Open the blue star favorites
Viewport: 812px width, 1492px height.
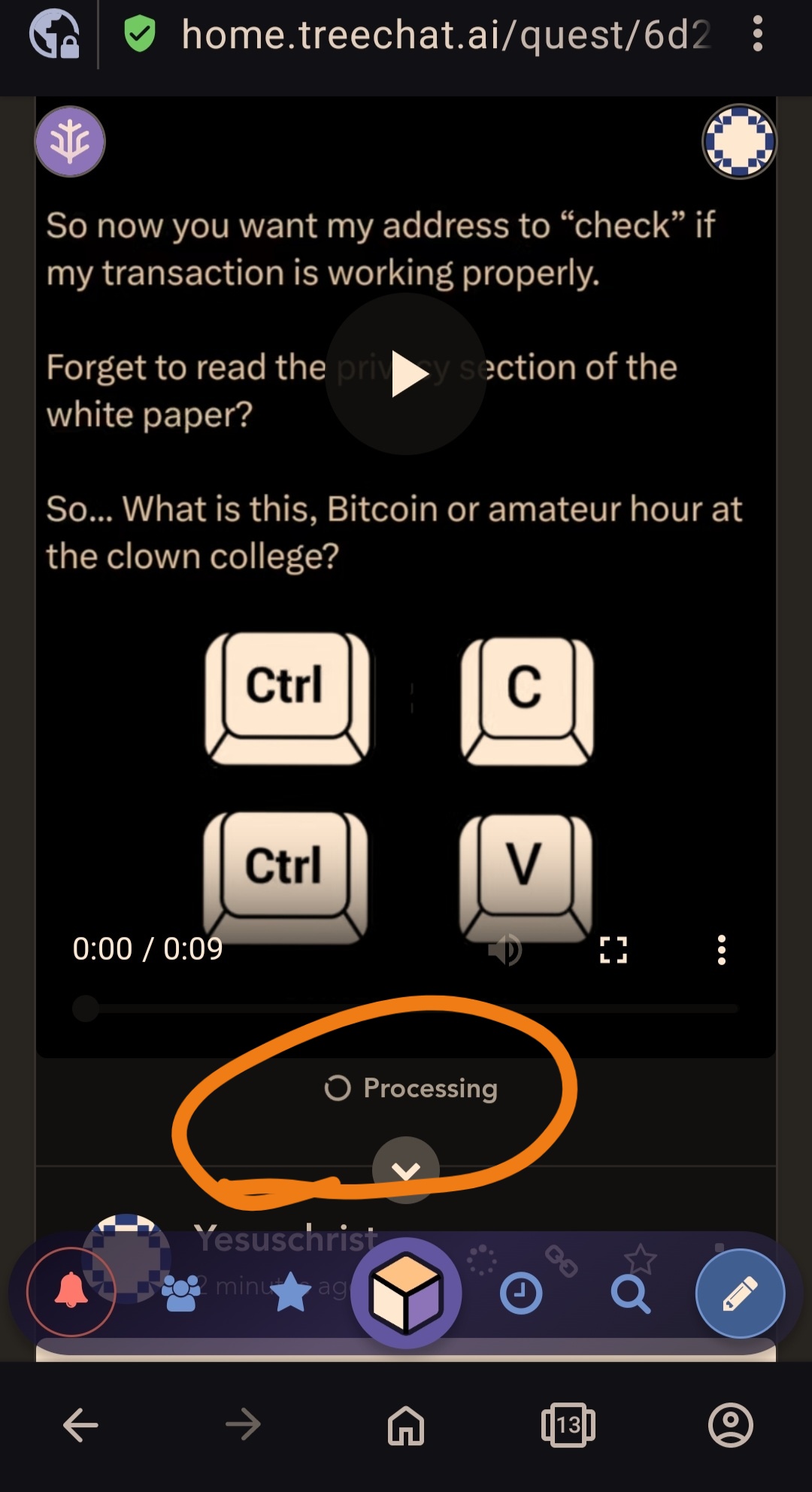(x=290, y=1293)
